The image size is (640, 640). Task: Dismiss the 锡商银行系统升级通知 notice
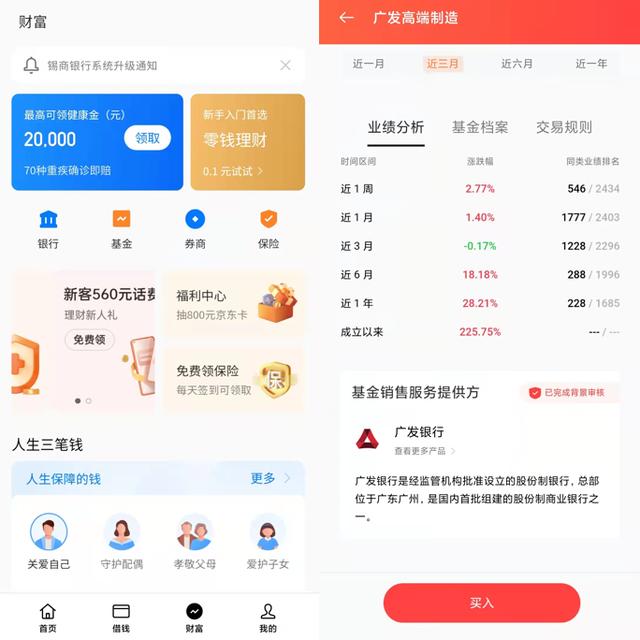285,65
